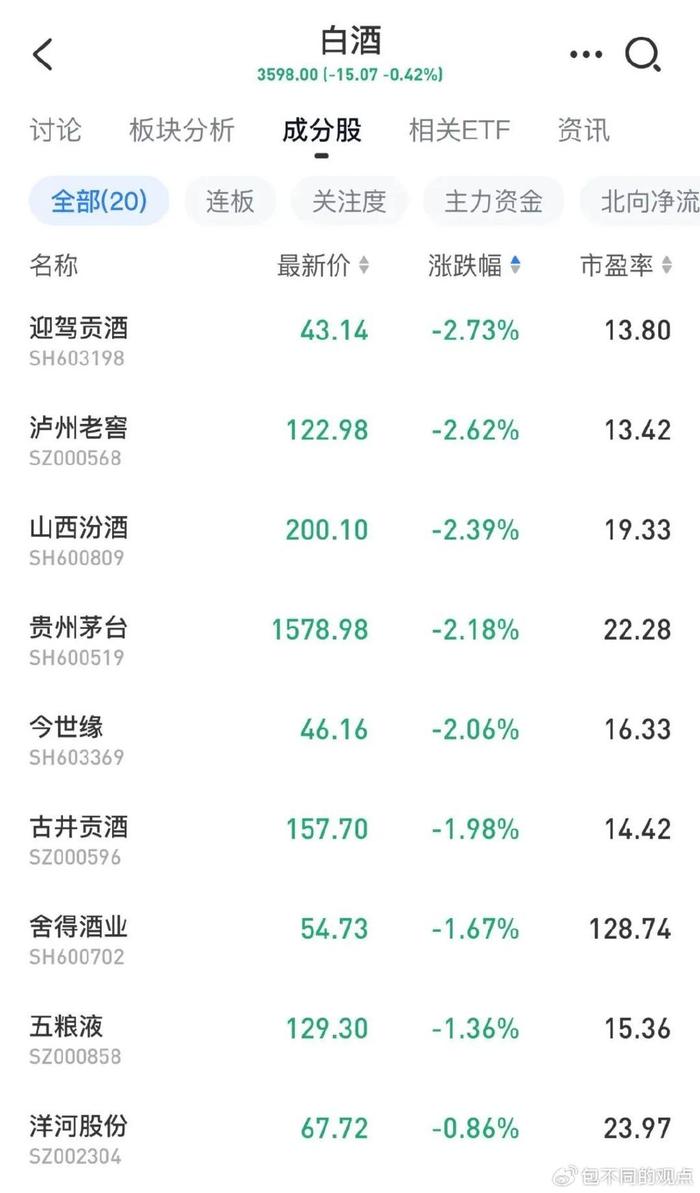Open the 五粮液 stock row
Image resolution: width=700 pixels, height=1193 pixels.
[x=350, y=1039]
